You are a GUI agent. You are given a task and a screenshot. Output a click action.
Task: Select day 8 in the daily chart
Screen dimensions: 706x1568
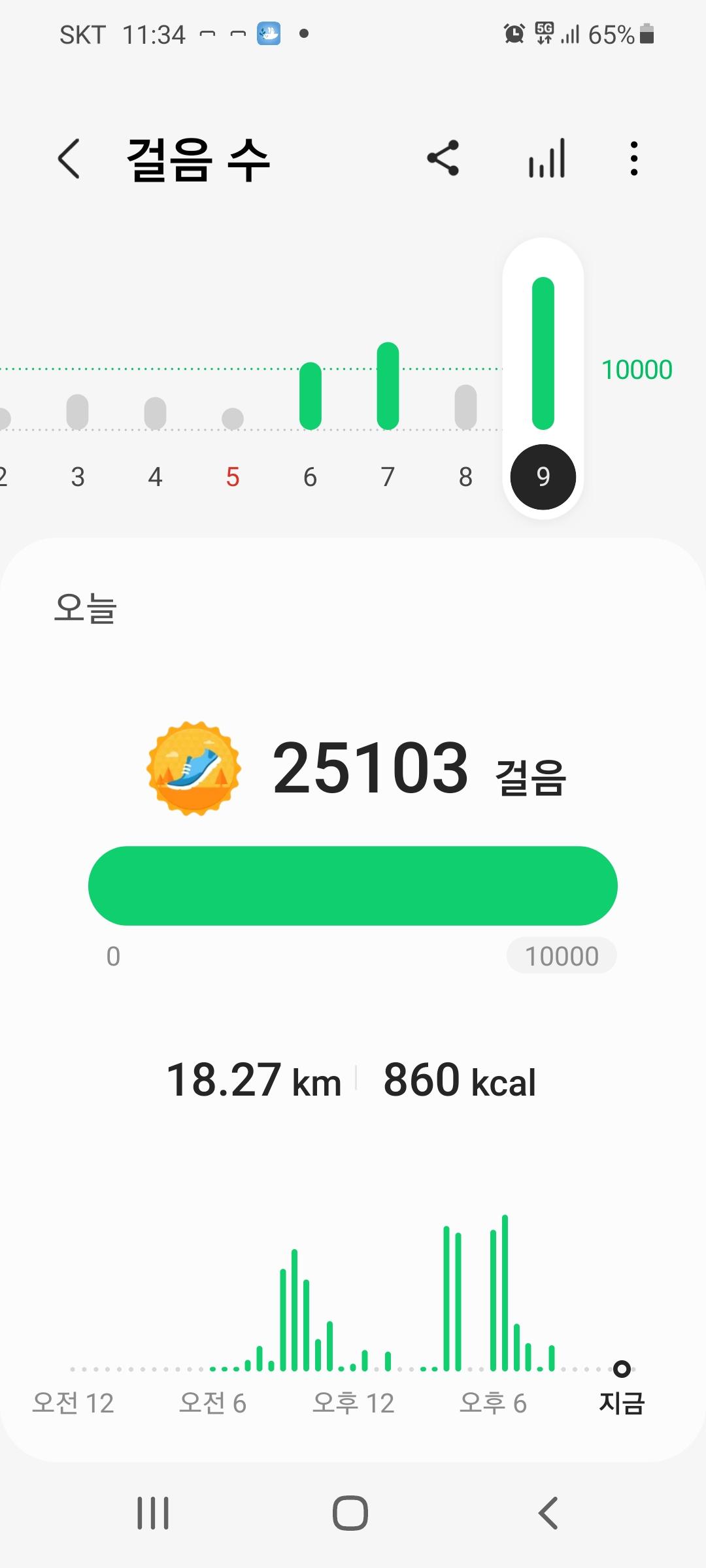click(x=465, y=476)
